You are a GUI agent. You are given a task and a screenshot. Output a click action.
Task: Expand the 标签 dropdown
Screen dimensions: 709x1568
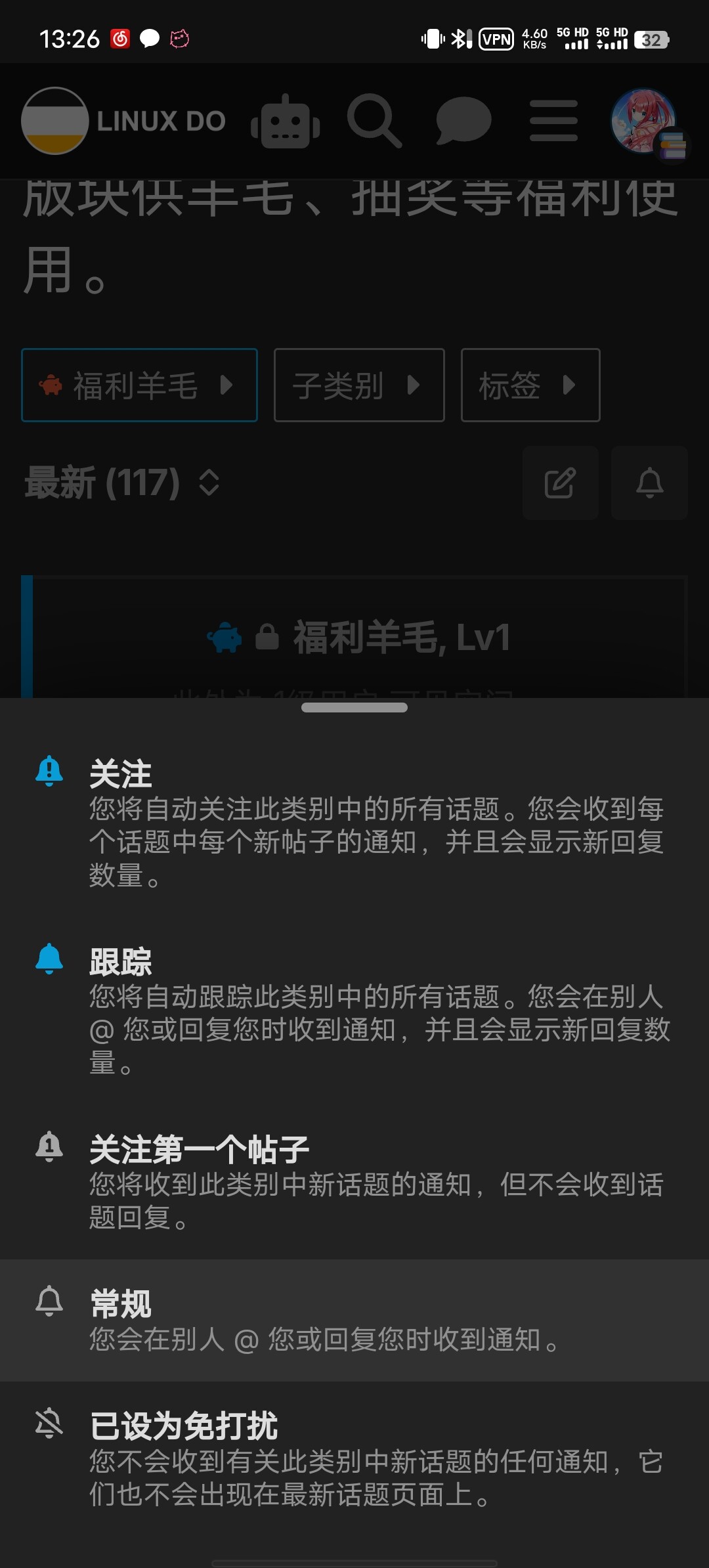point(530,385)
